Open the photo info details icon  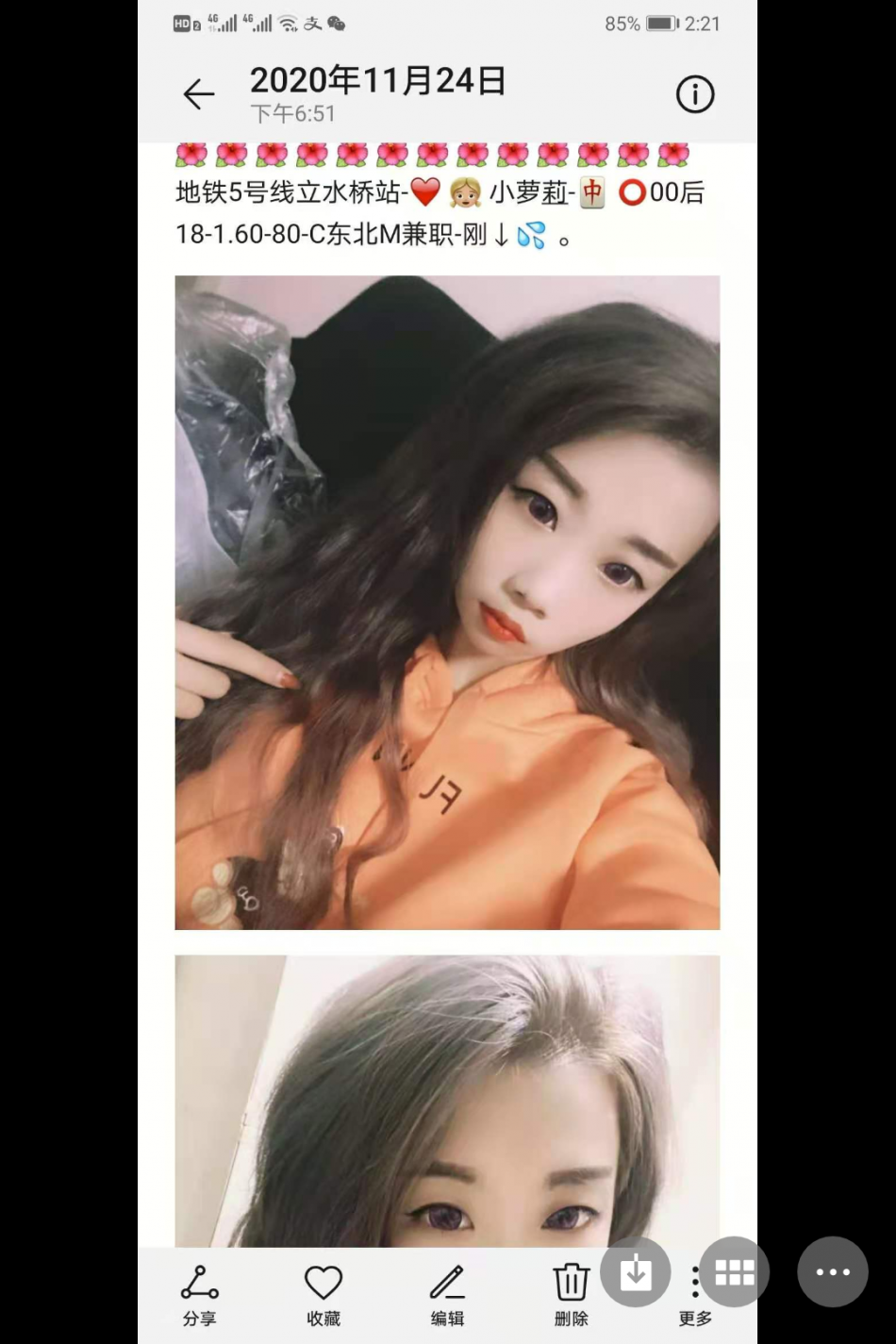click(695, 94)
